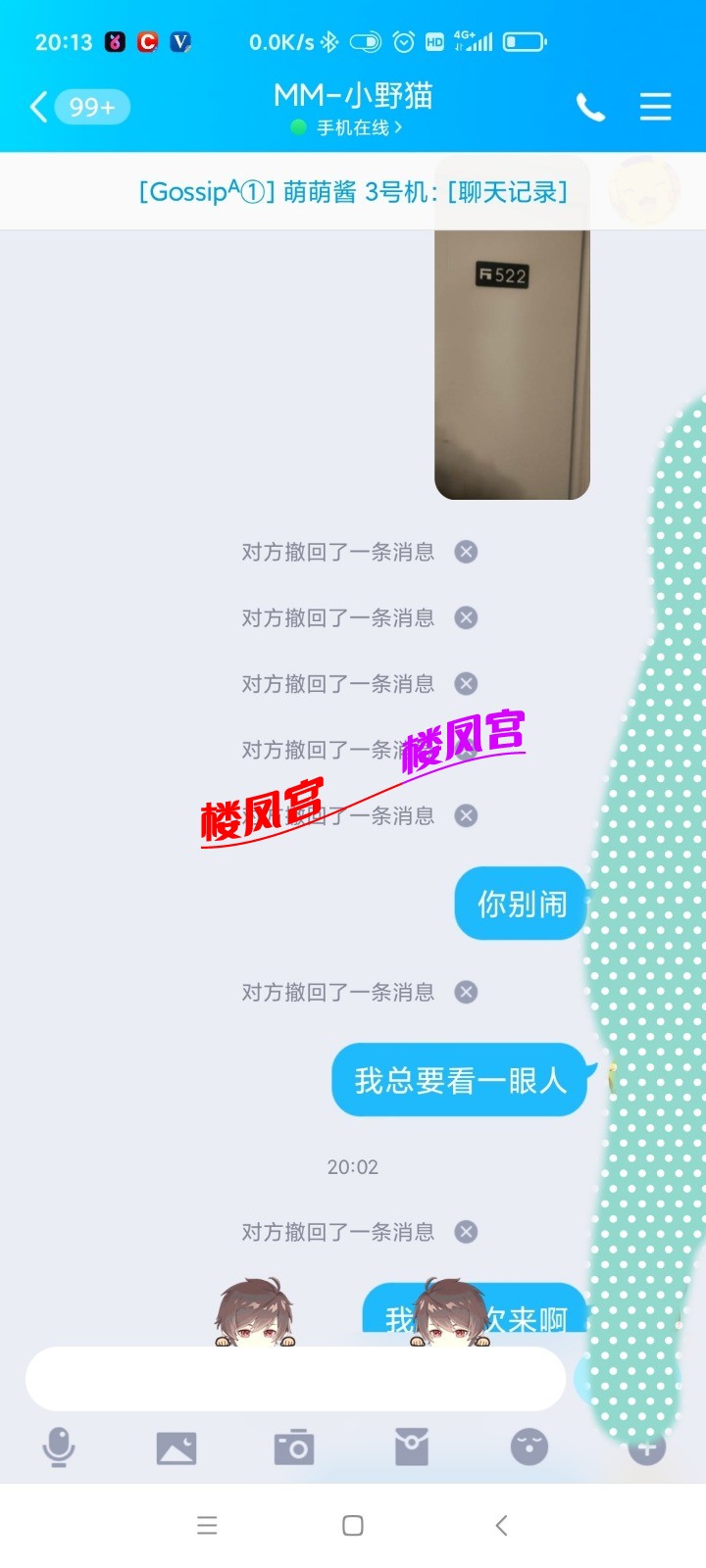Viewport: 706px width, 1568px height.
Task: Open the red packet option
Action: tap(412, 1446)
